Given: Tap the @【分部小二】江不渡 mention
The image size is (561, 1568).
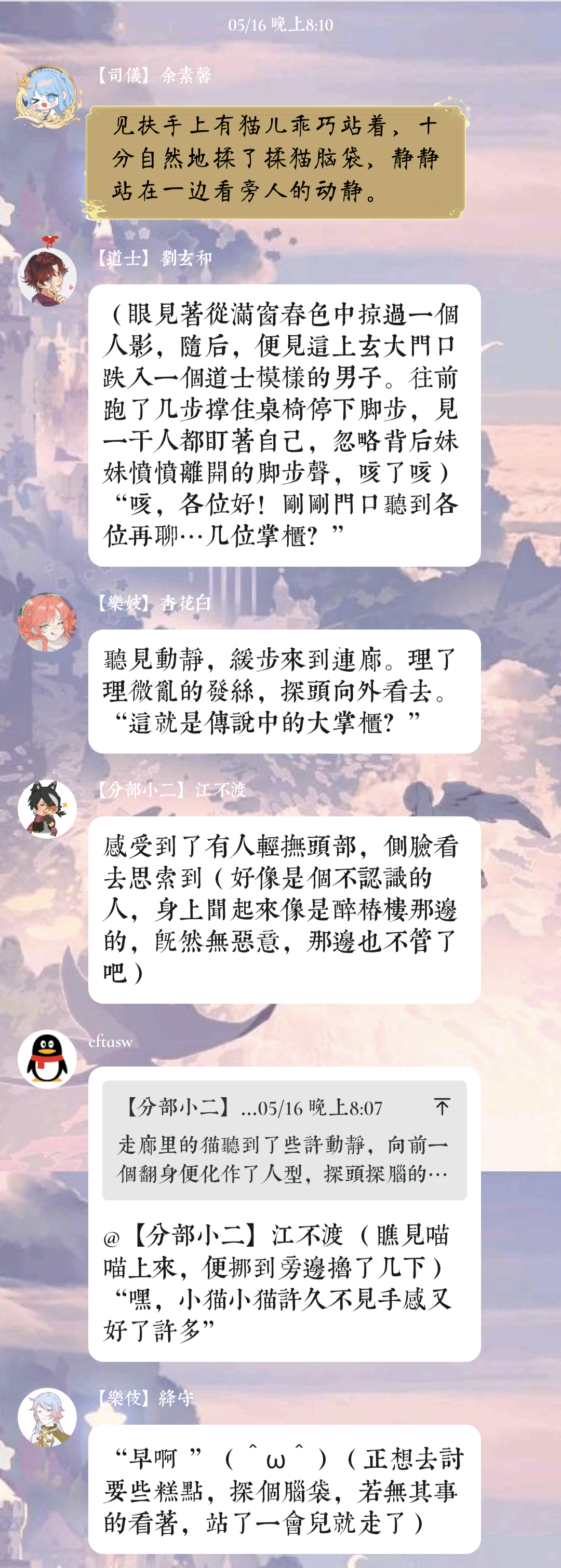Looking at the screenshot, I should (x=223, y=1236).
